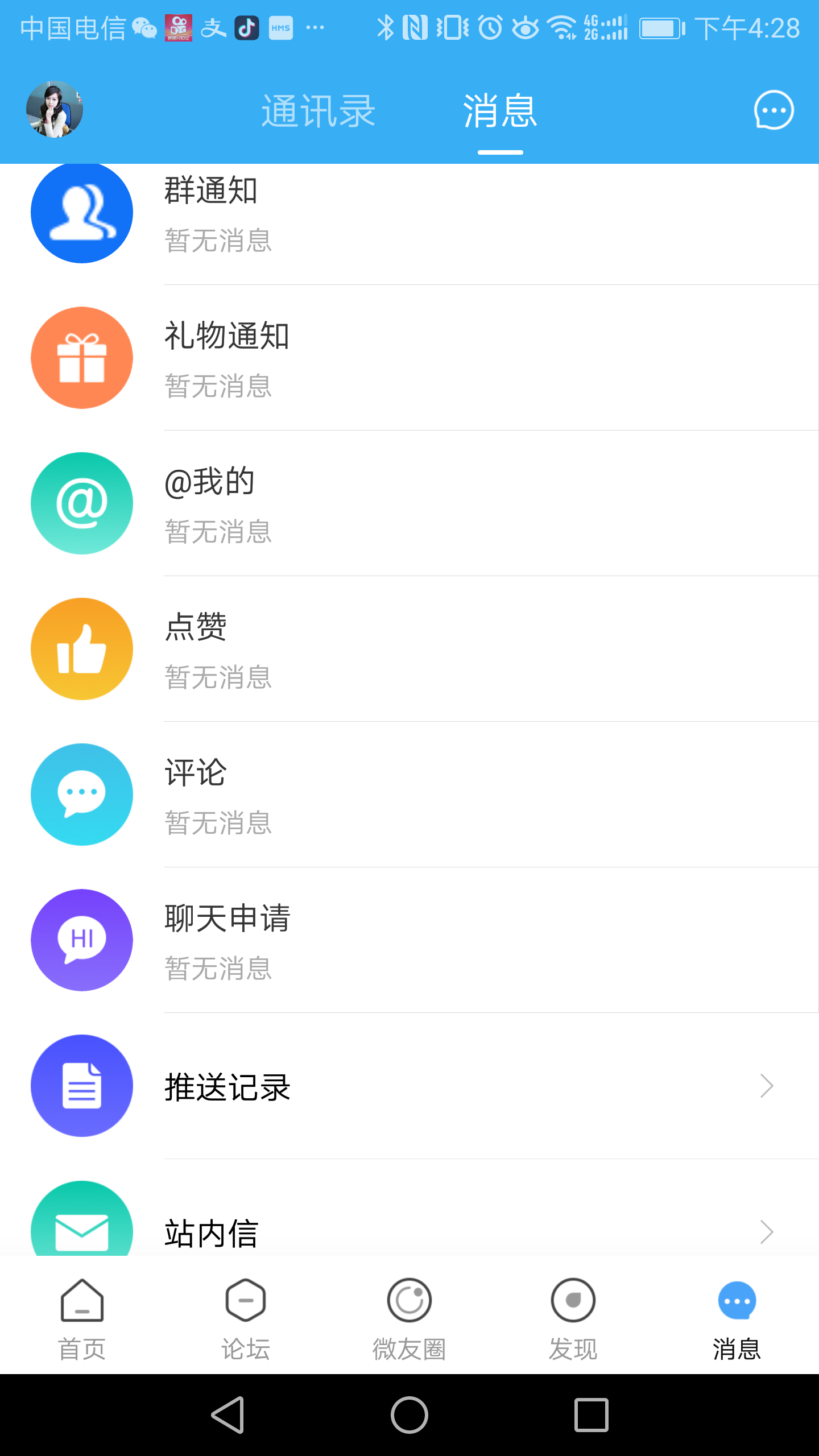Viewport: 819px width, 1456px height.
Task: Switch to the 通讯录 contacts tab
Action: 318,110
